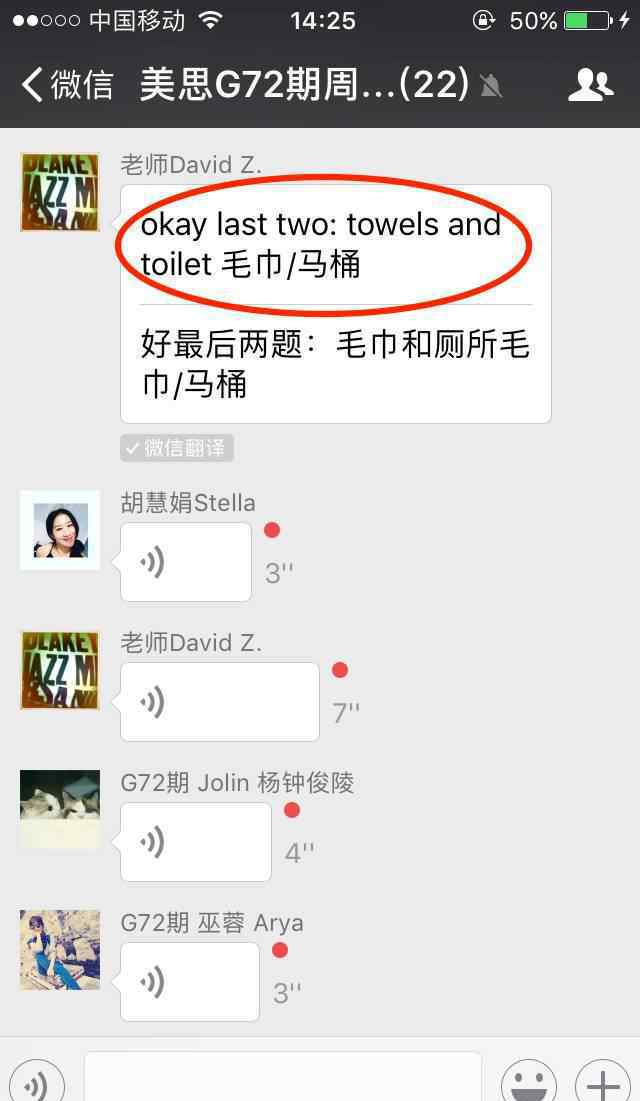Open Jolin 杨钟俊陵's cat avatar

tap(60, 810)
